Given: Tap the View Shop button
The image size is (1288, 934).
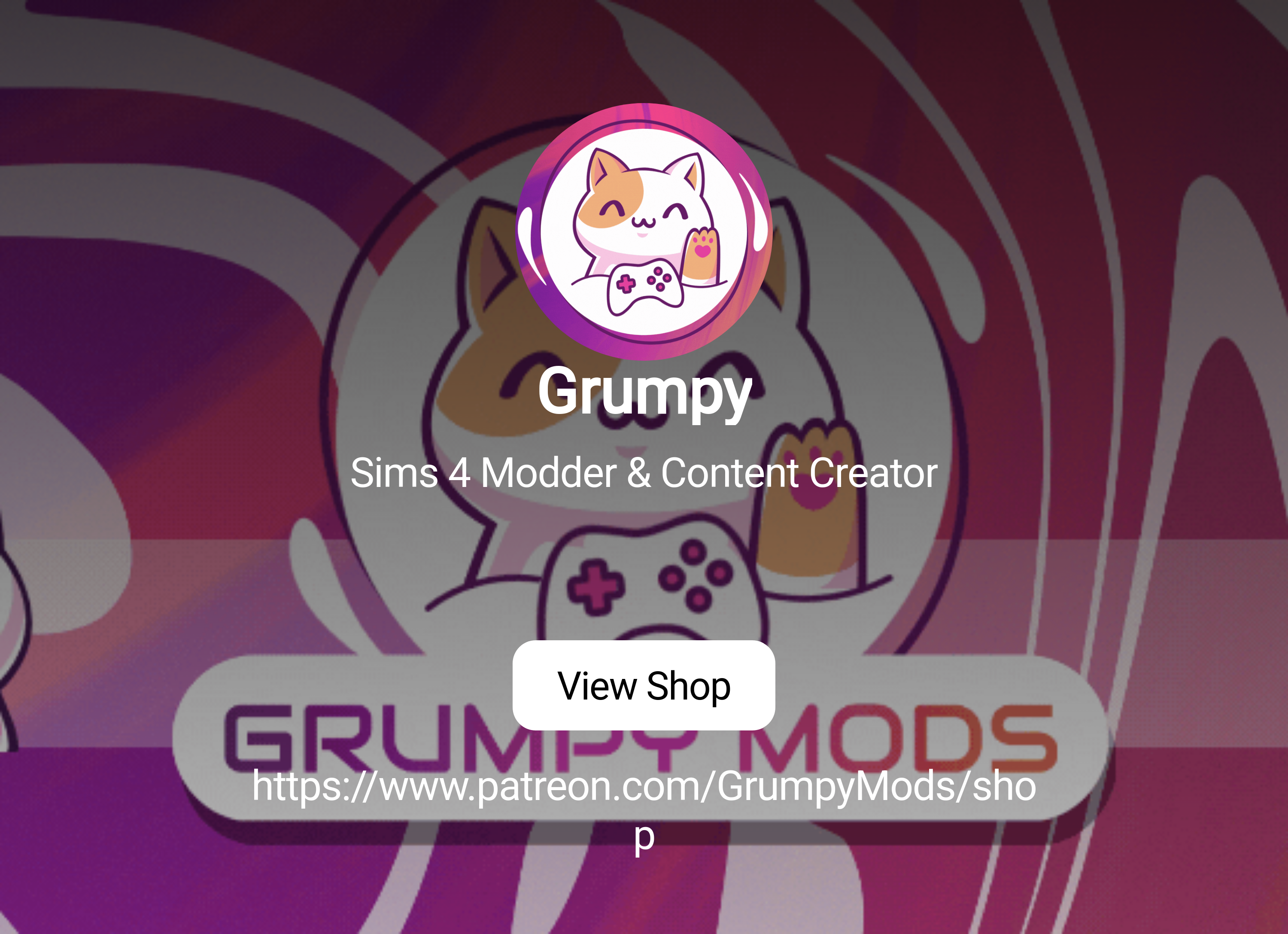Looking at the screenshot, I should (x=644, y=685).
